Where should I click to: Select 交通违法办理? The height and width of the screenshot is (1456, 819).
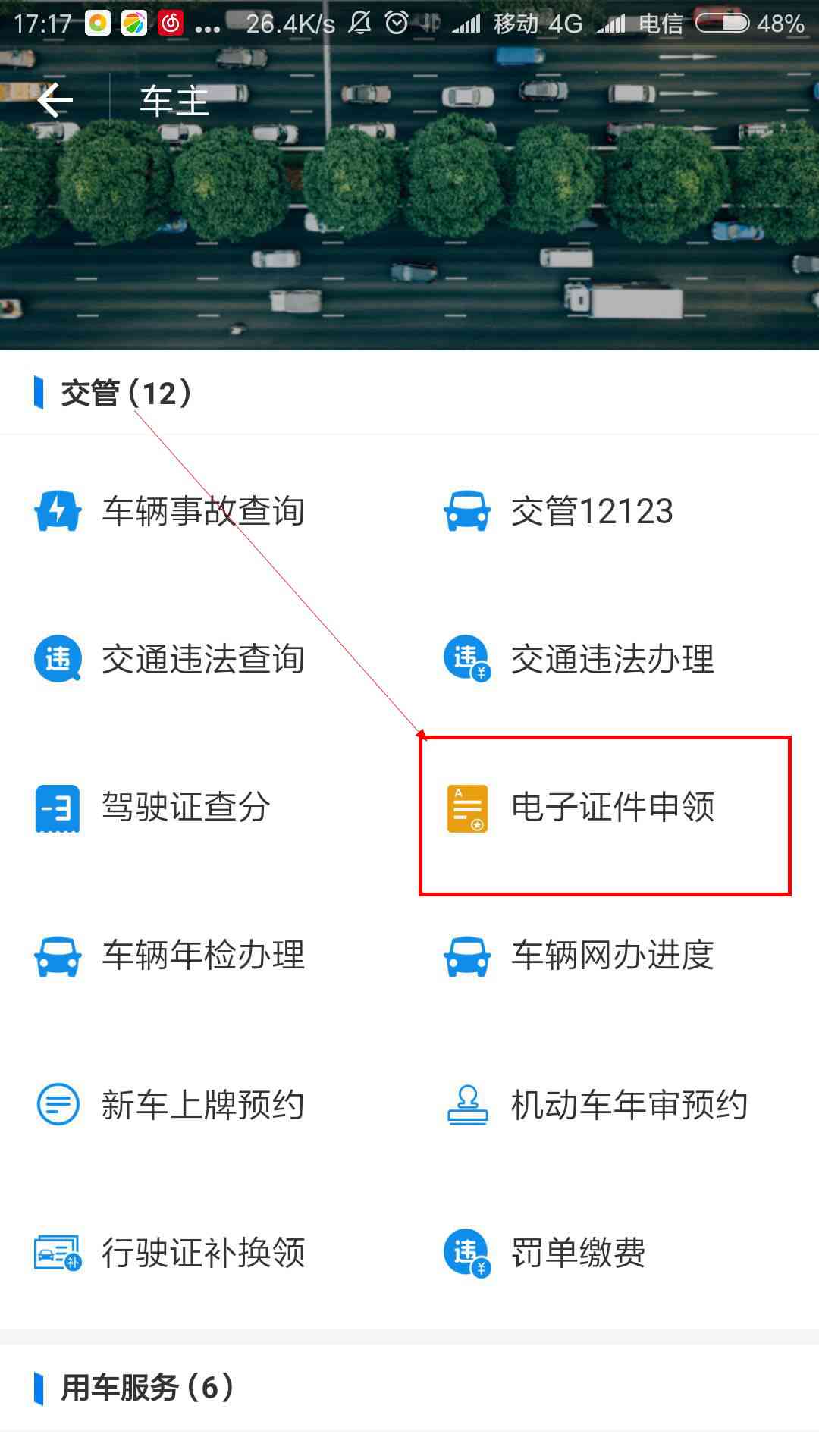[x=579, y=659]
